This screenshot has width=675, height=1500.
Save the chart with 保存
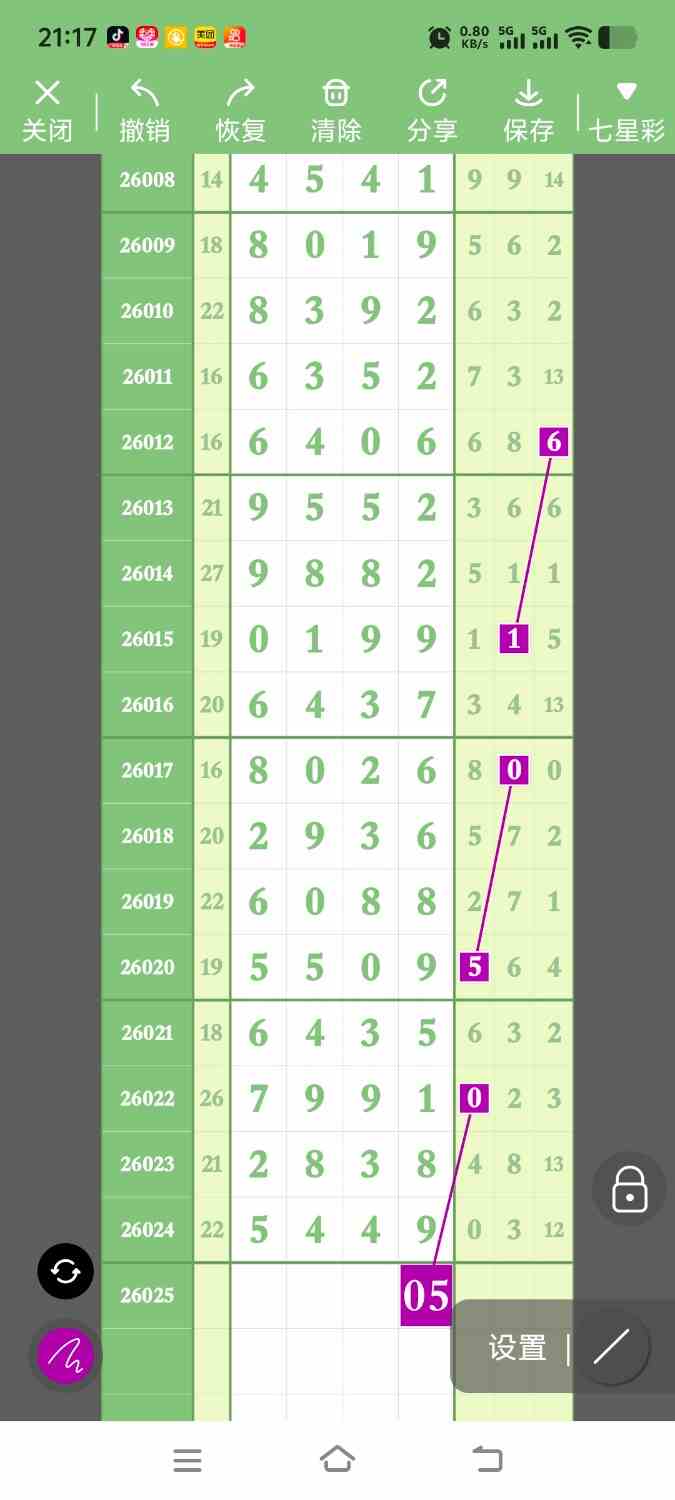coord(528,111)
